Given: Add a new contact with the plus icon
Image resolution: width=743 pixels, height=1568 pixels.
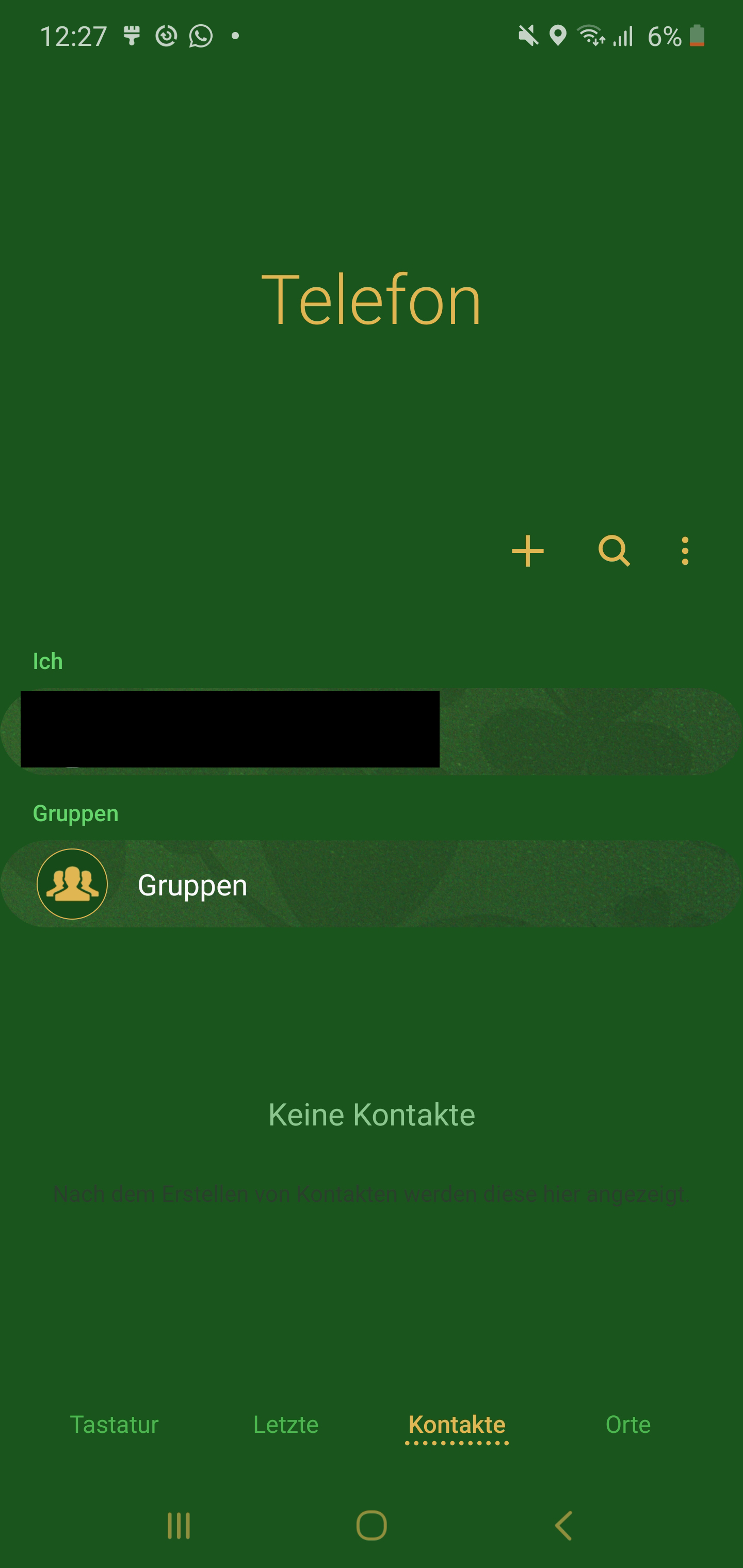Looking at the screenshot, I should [527, 551].
